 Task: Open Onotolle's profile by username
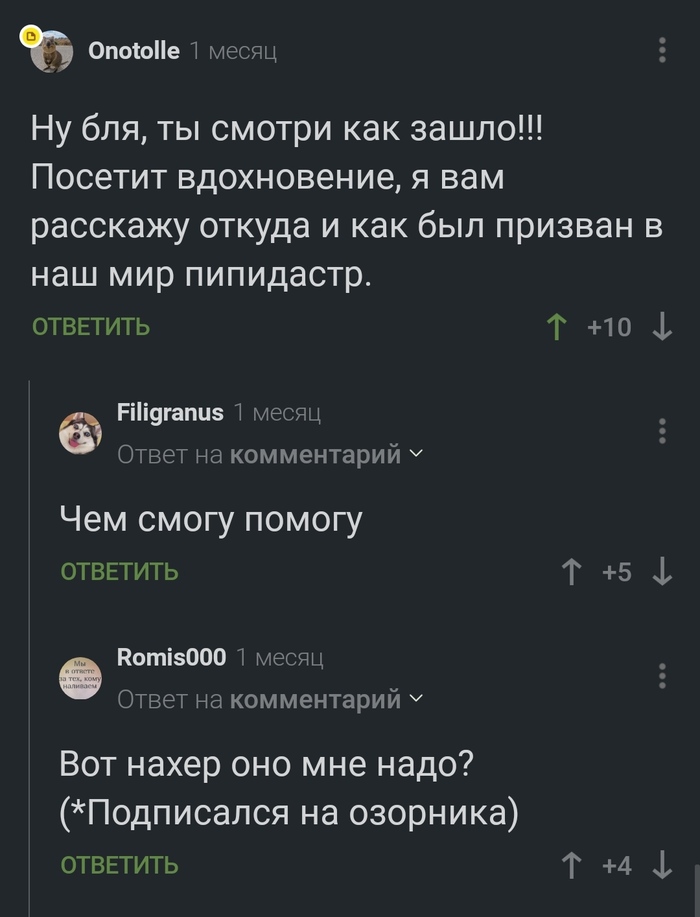tap(134, 50)
